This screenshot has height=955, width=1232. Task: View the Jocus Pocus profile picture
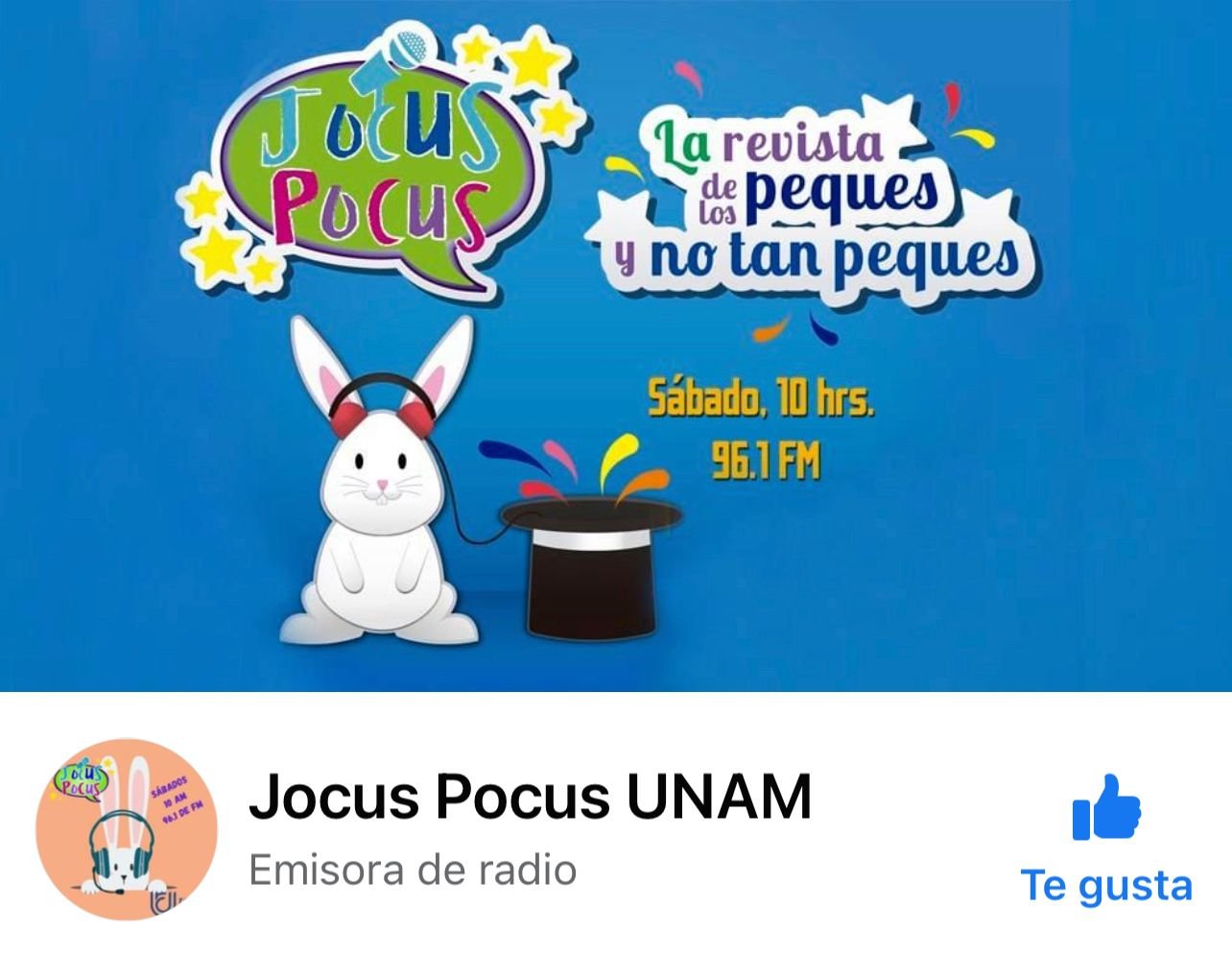(127, 828)
